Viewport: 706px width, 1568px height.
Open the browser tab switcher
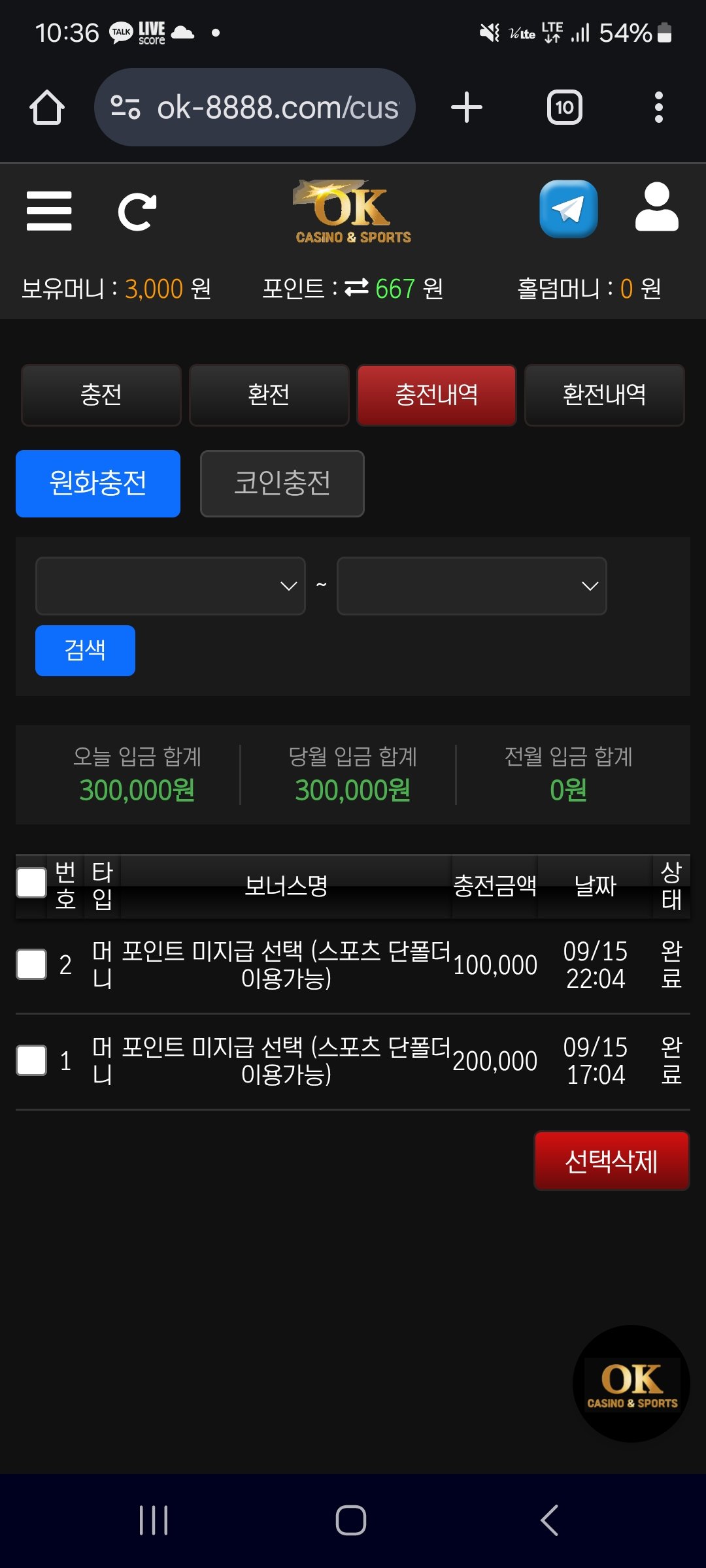[564, 107]
